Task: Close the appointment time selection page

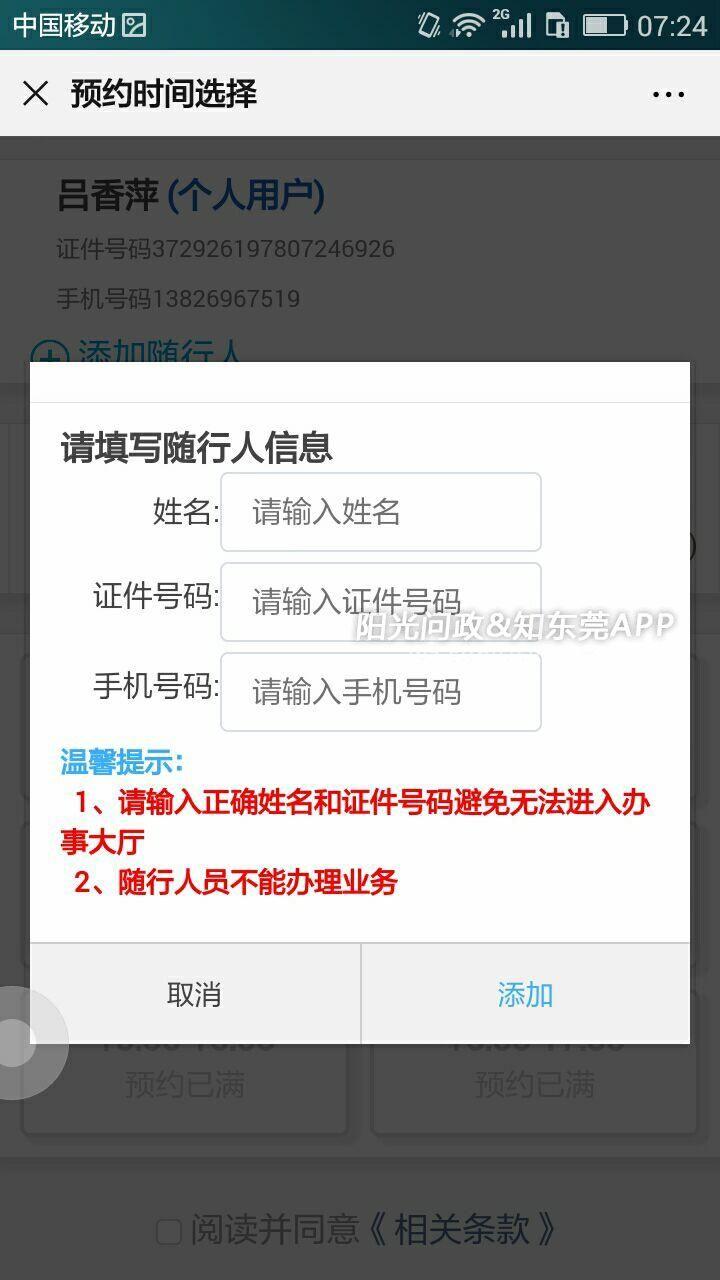Action: [36, 94]
